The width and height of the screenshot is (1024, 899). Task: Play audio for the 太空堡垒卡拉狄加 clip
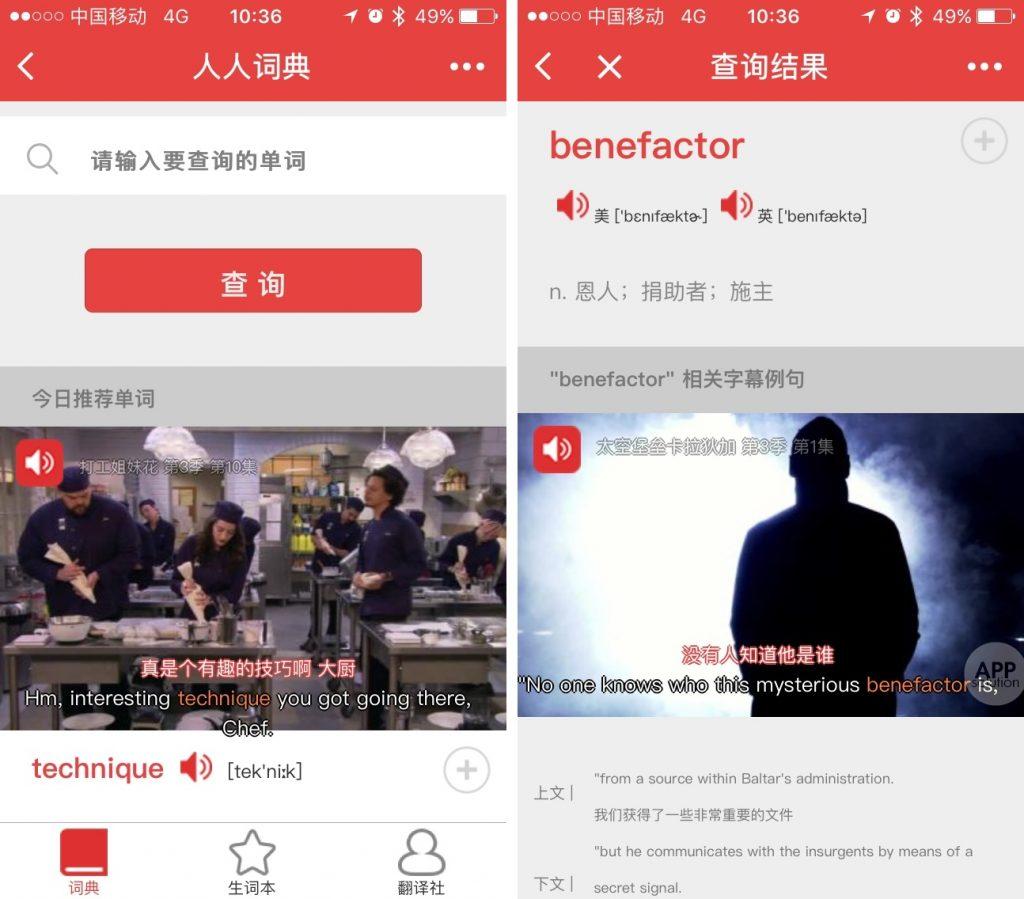[x=557, y=449]
